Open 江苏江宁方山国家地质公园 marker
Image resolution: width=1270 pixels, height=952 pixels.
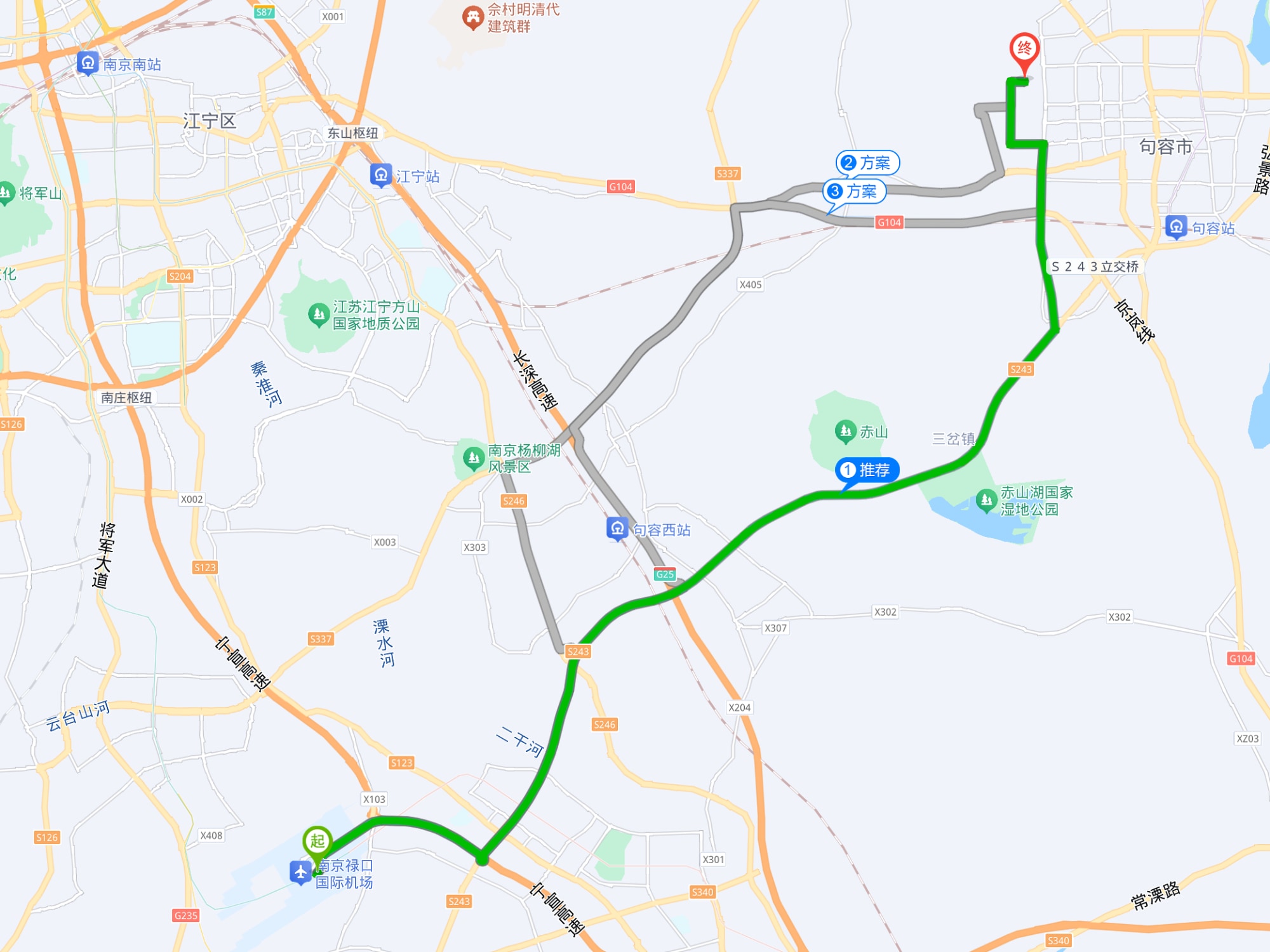(x=319, y=314)
